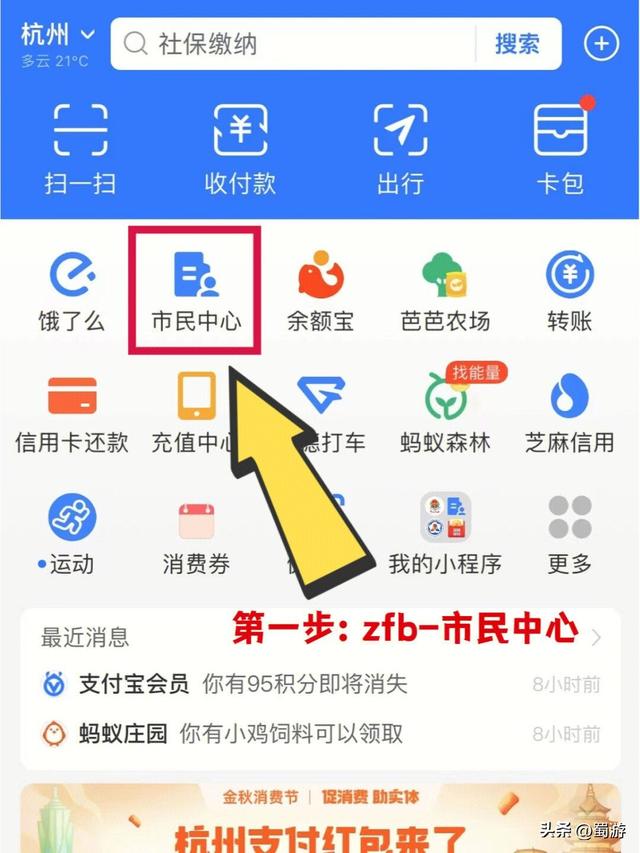The width and height of the screenshot is (640, 853).
Task: Open 收付款 payment code
Action: click(x=240, y=150)
